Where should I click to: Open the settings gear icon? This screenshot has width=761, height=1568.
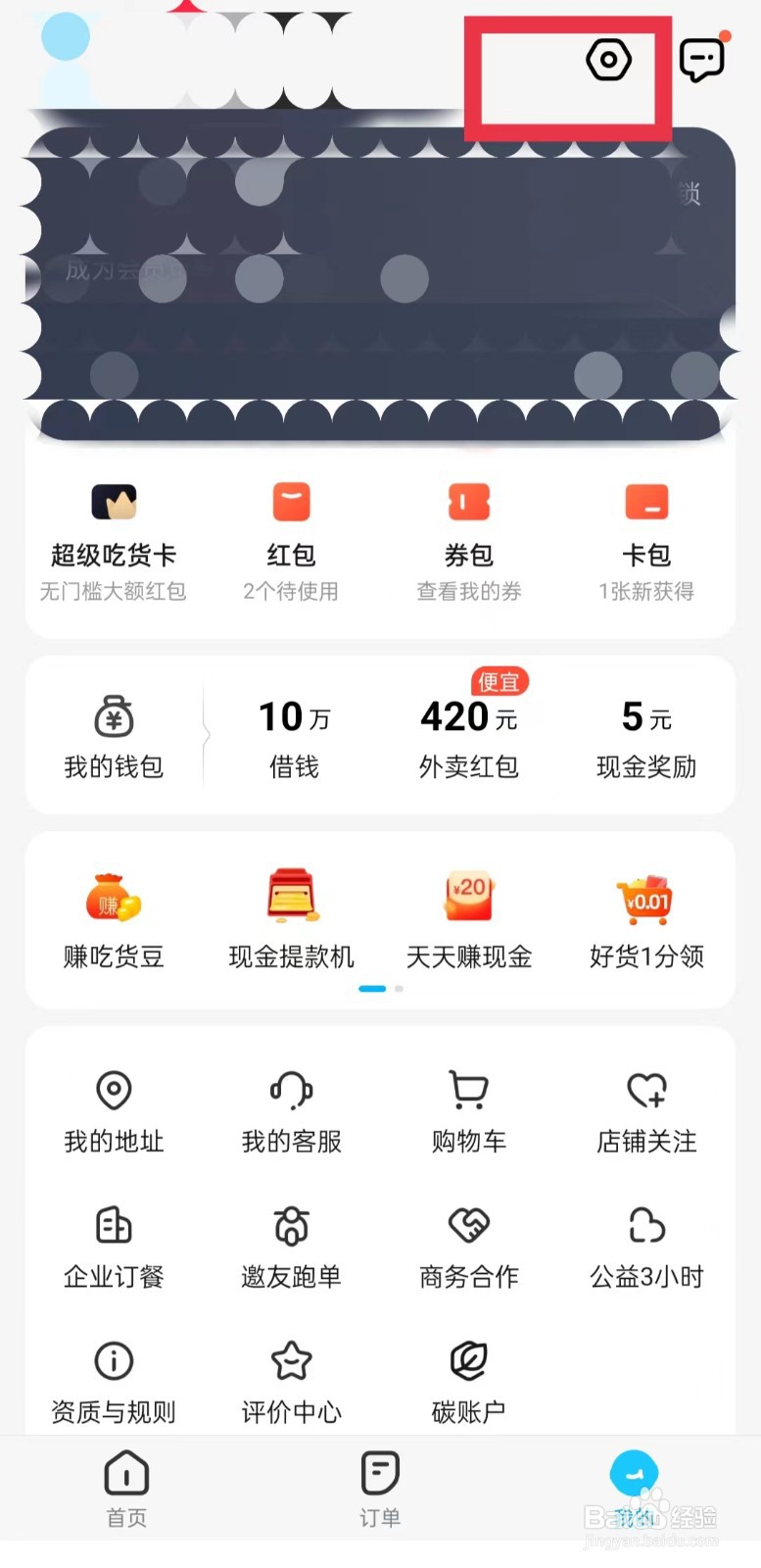609,60
